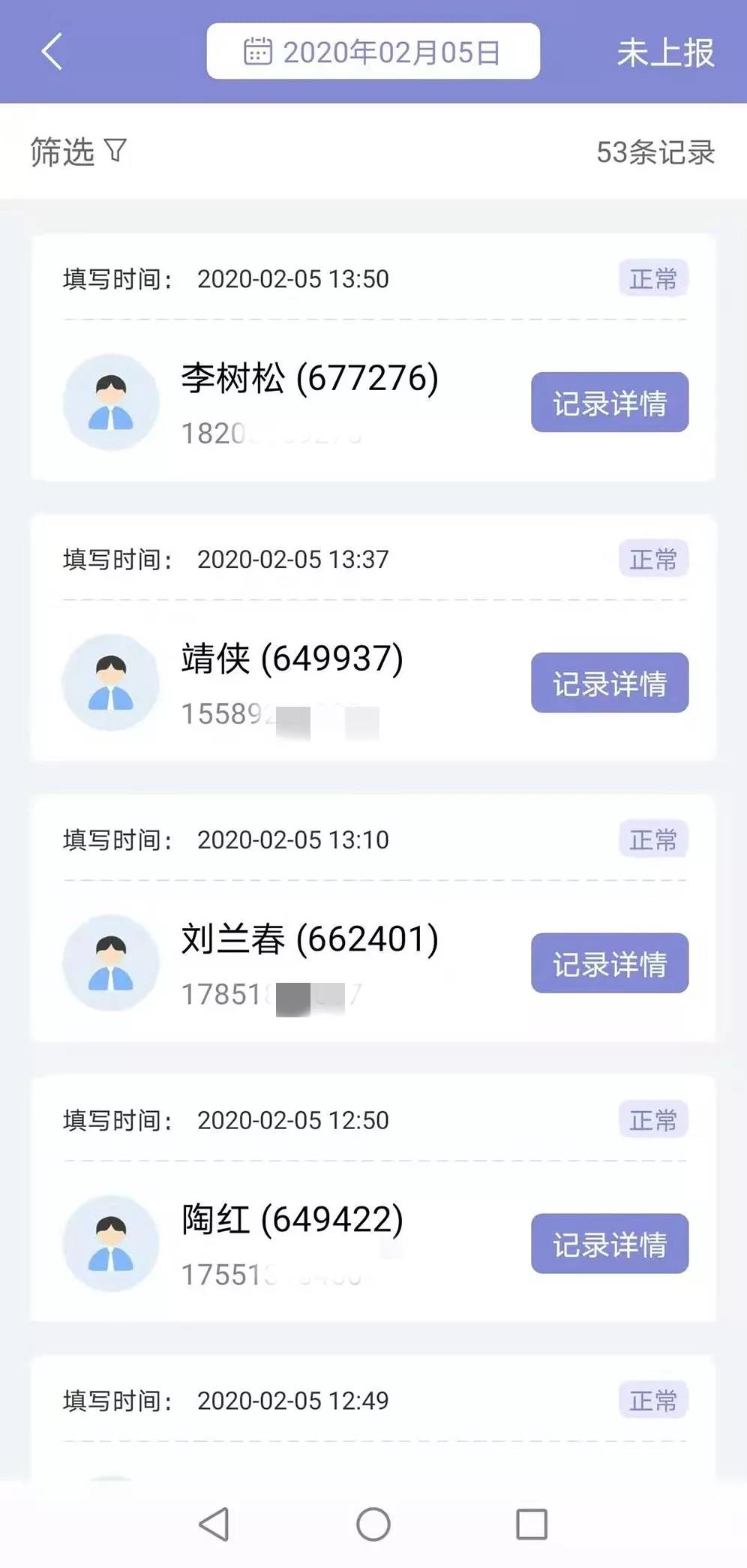Open the 筛选 filter options

[78, 152]
